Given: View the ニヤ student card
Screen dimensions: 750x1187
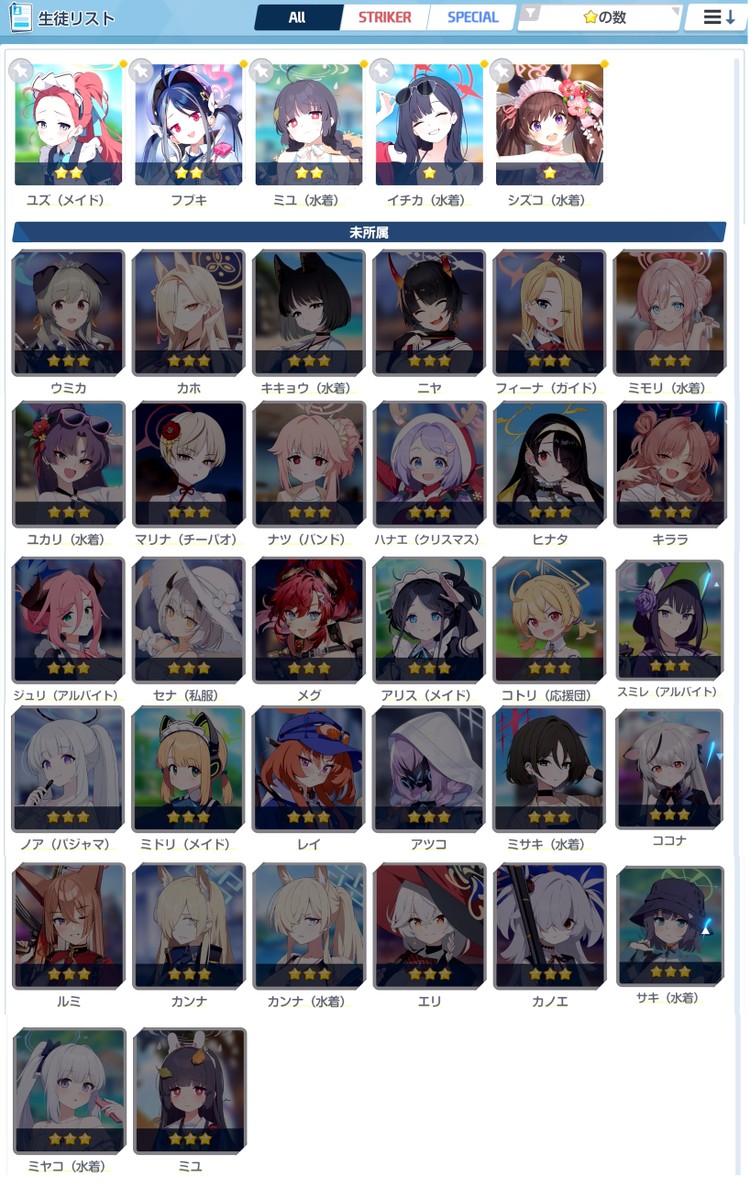Looking at the screenshot, I should (x=429, y=313).
